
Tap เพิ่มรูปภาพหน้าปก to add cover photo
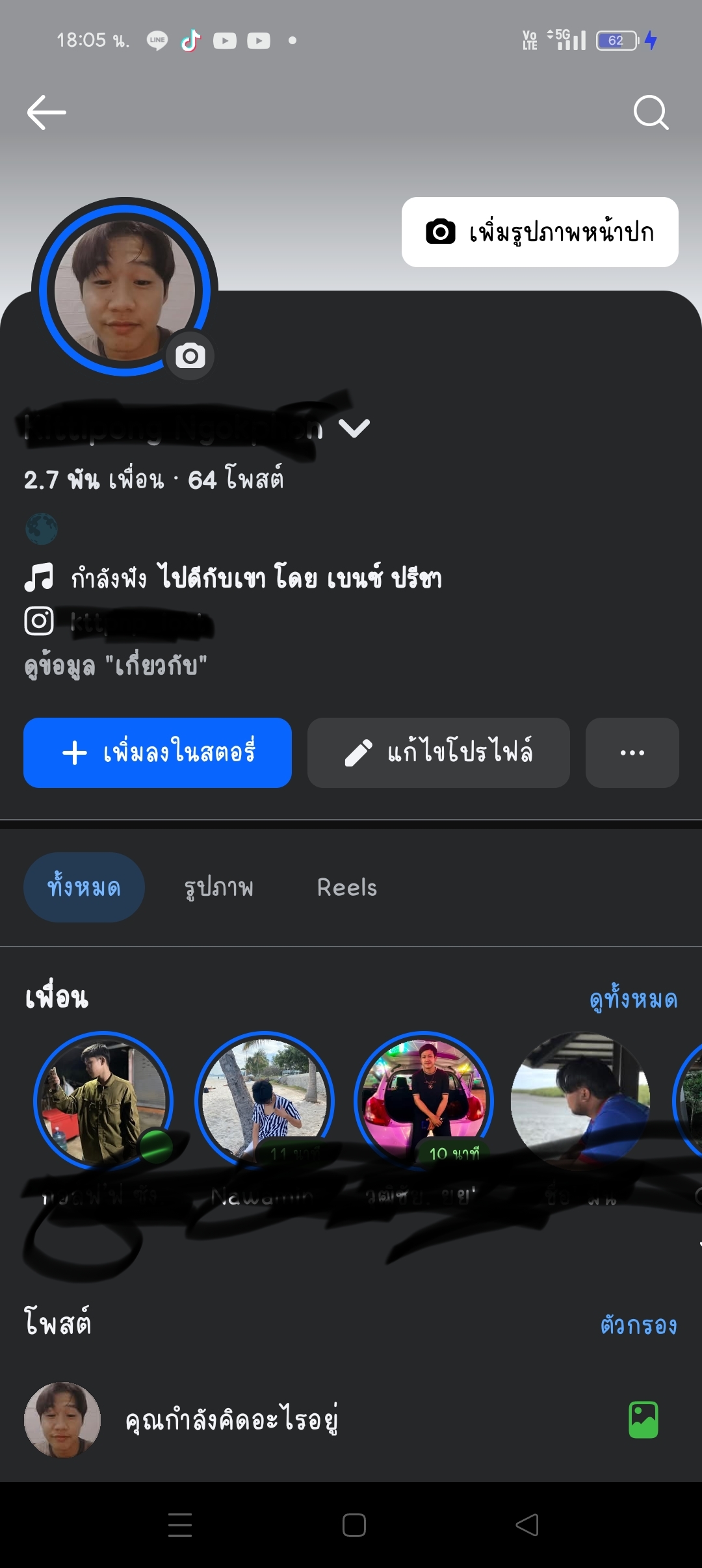pos(539,232)
